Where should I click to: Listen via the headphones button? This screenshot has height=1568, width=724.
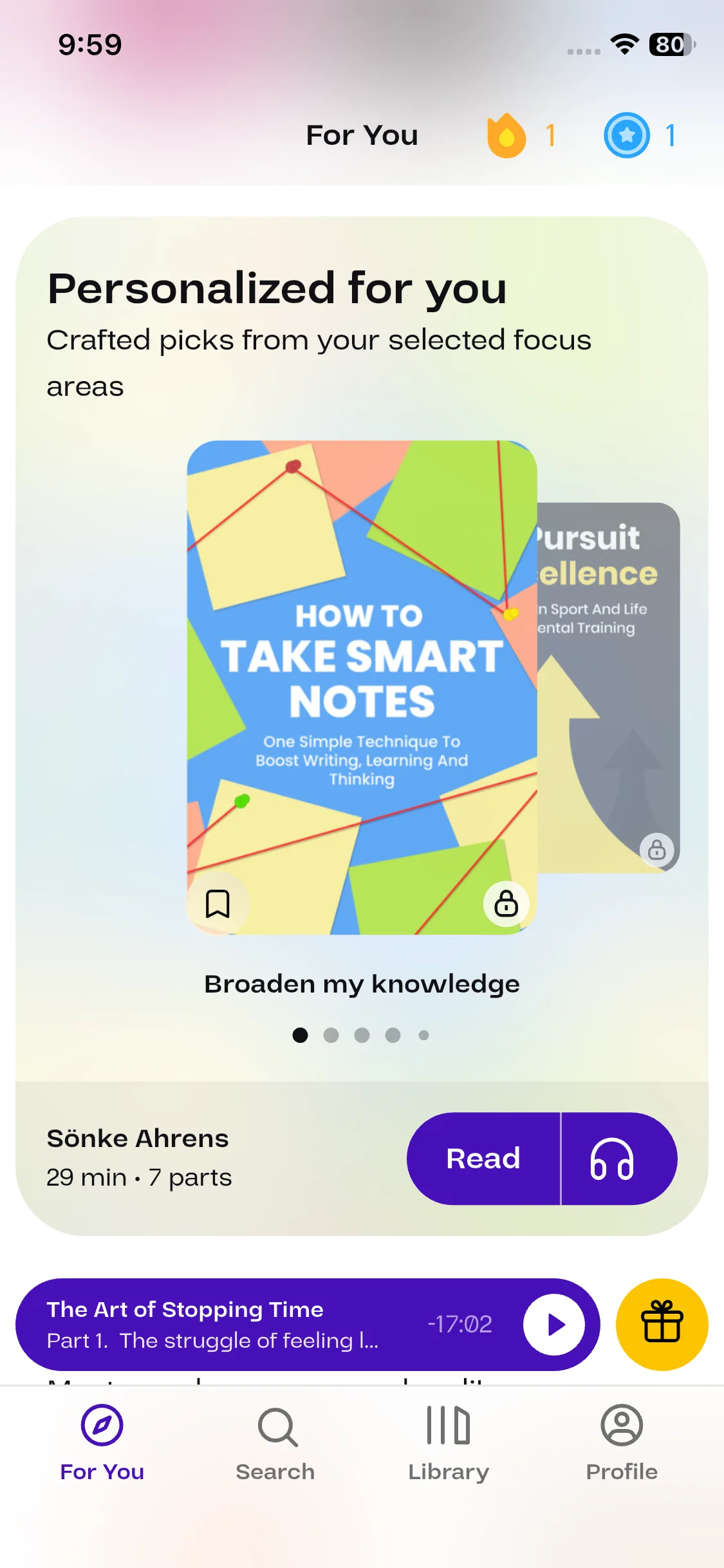[x=613, y=1159]
